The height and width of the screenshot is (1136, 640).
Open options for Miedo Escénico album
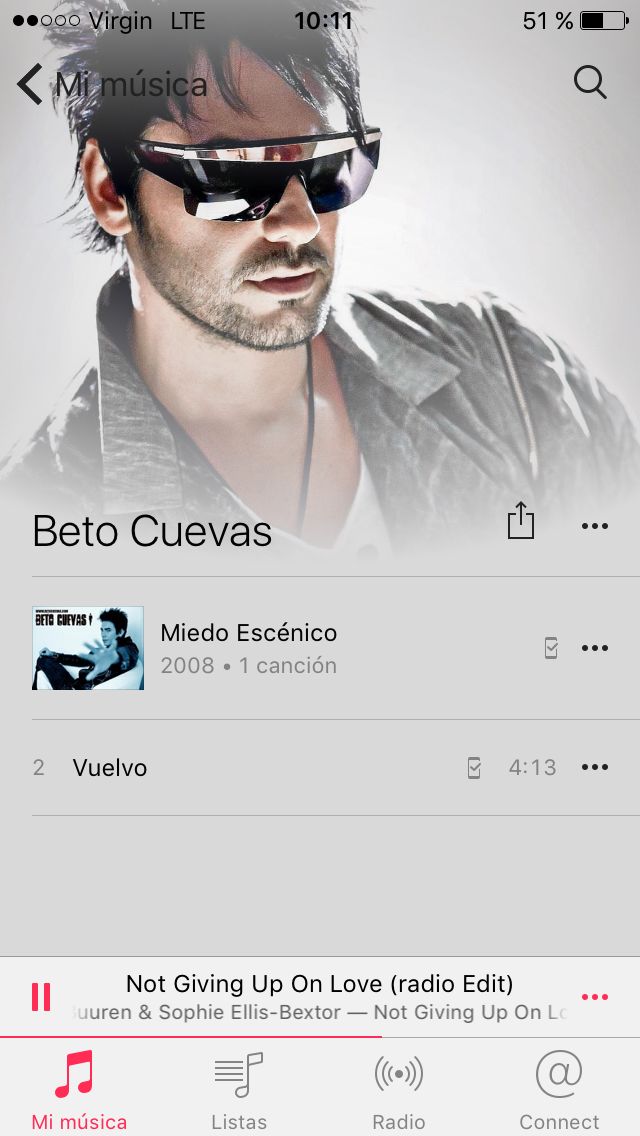595,648
